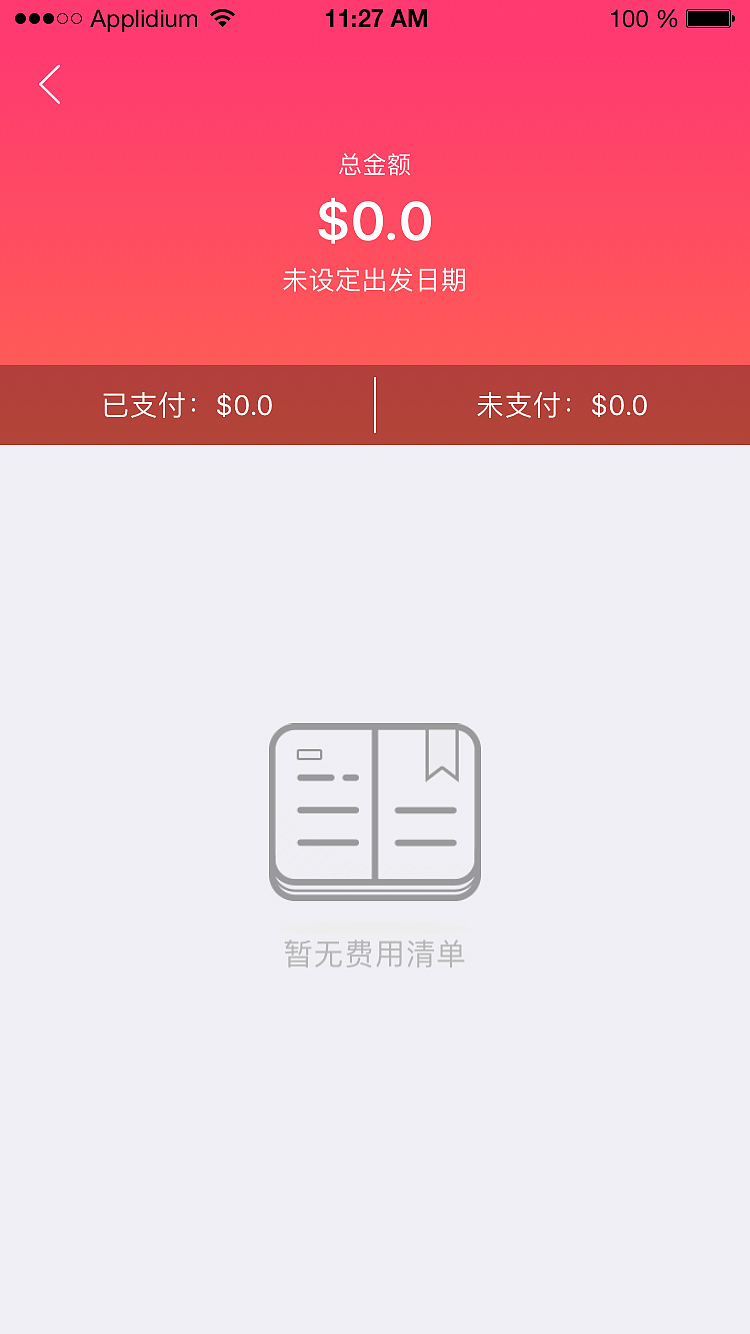Select the 未支付 unpaid amount section
The width and height of the screenshot is (750, 1334).
[562, 405]
